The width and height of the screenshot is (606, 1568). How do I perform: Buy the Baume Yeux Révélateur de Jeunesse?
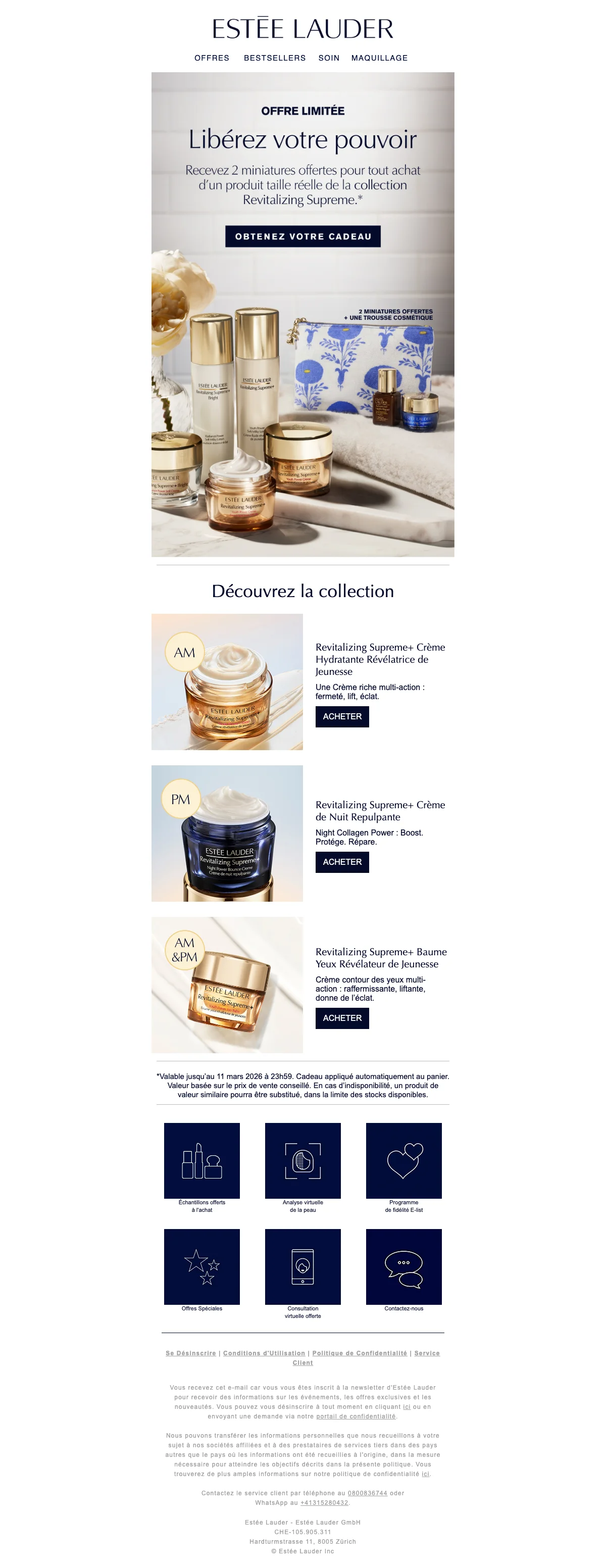[342, 1018]
